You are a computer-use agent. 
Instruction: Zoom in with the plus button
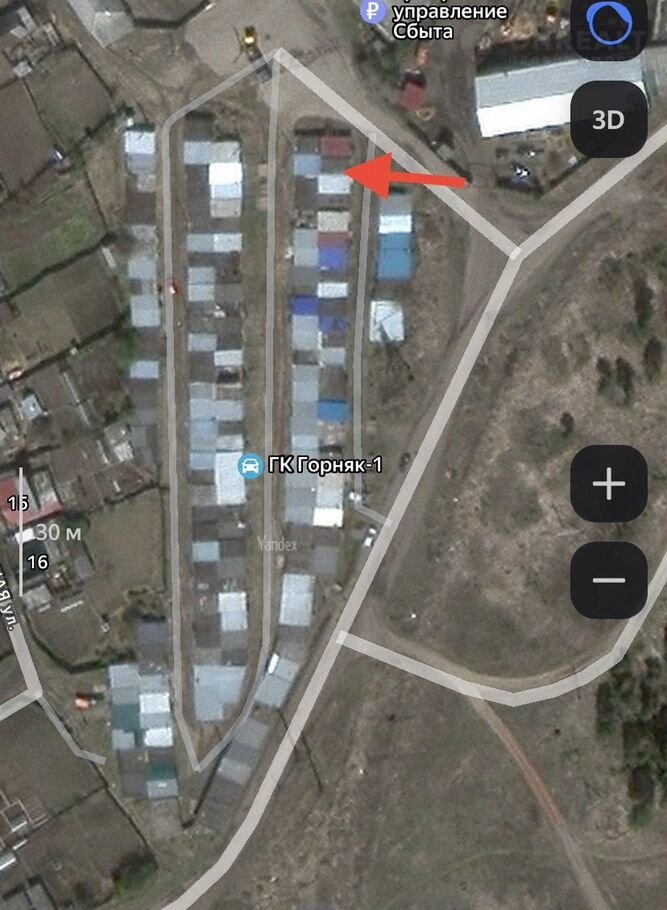608,484
